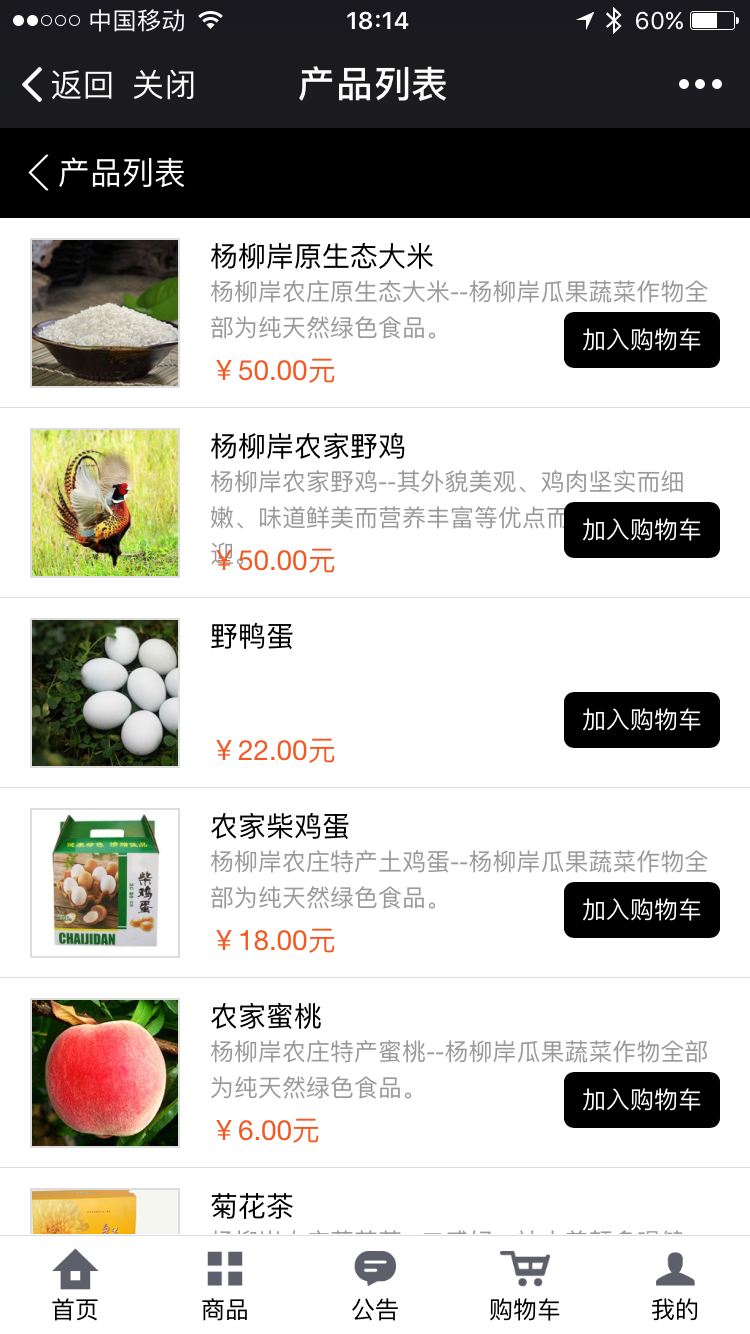View the 杨柳岸农家野鸡 product photo

coord(105,503)
